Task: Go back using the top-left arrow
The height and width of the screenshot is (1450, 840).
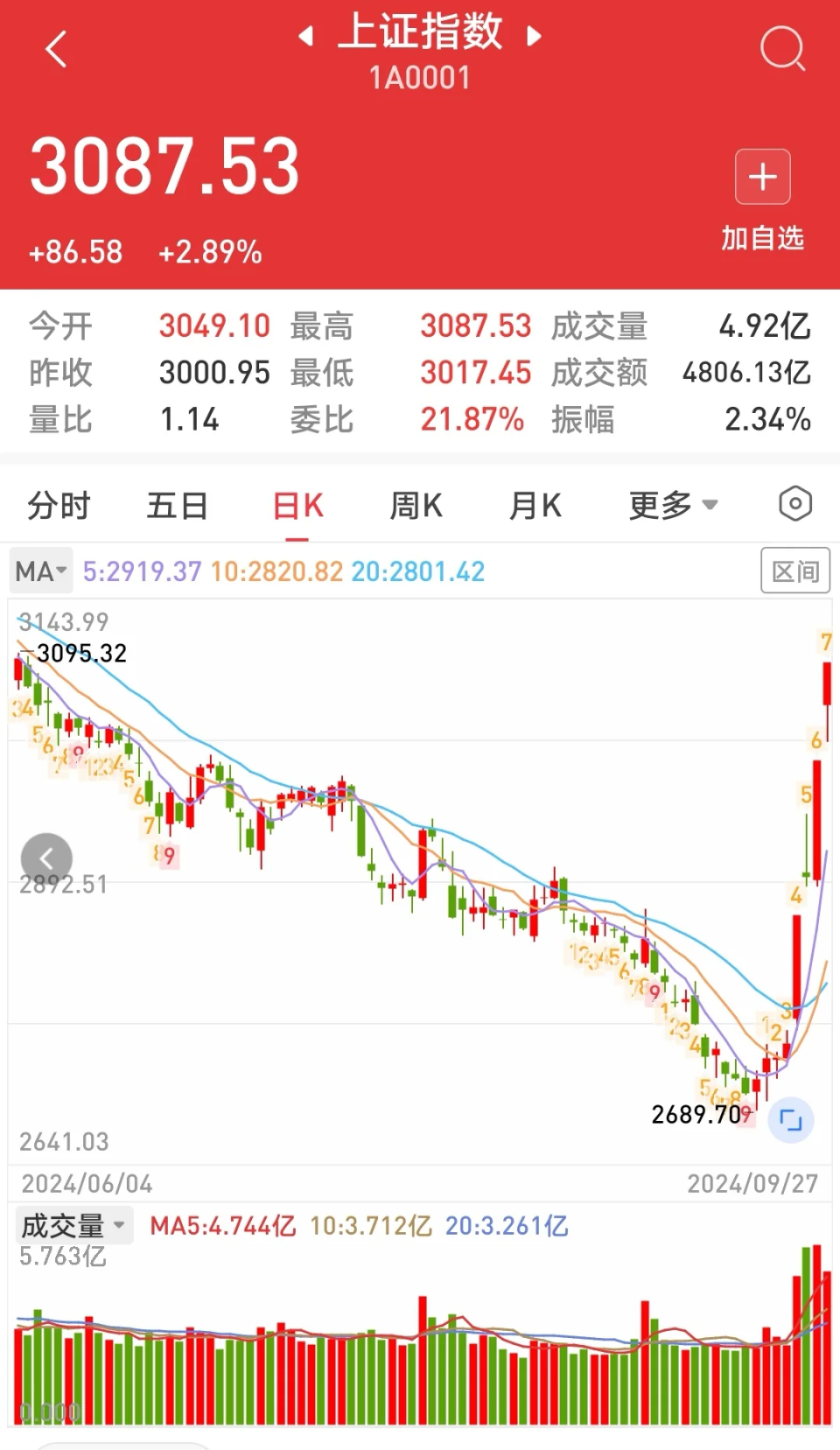Action: (56, 49)
